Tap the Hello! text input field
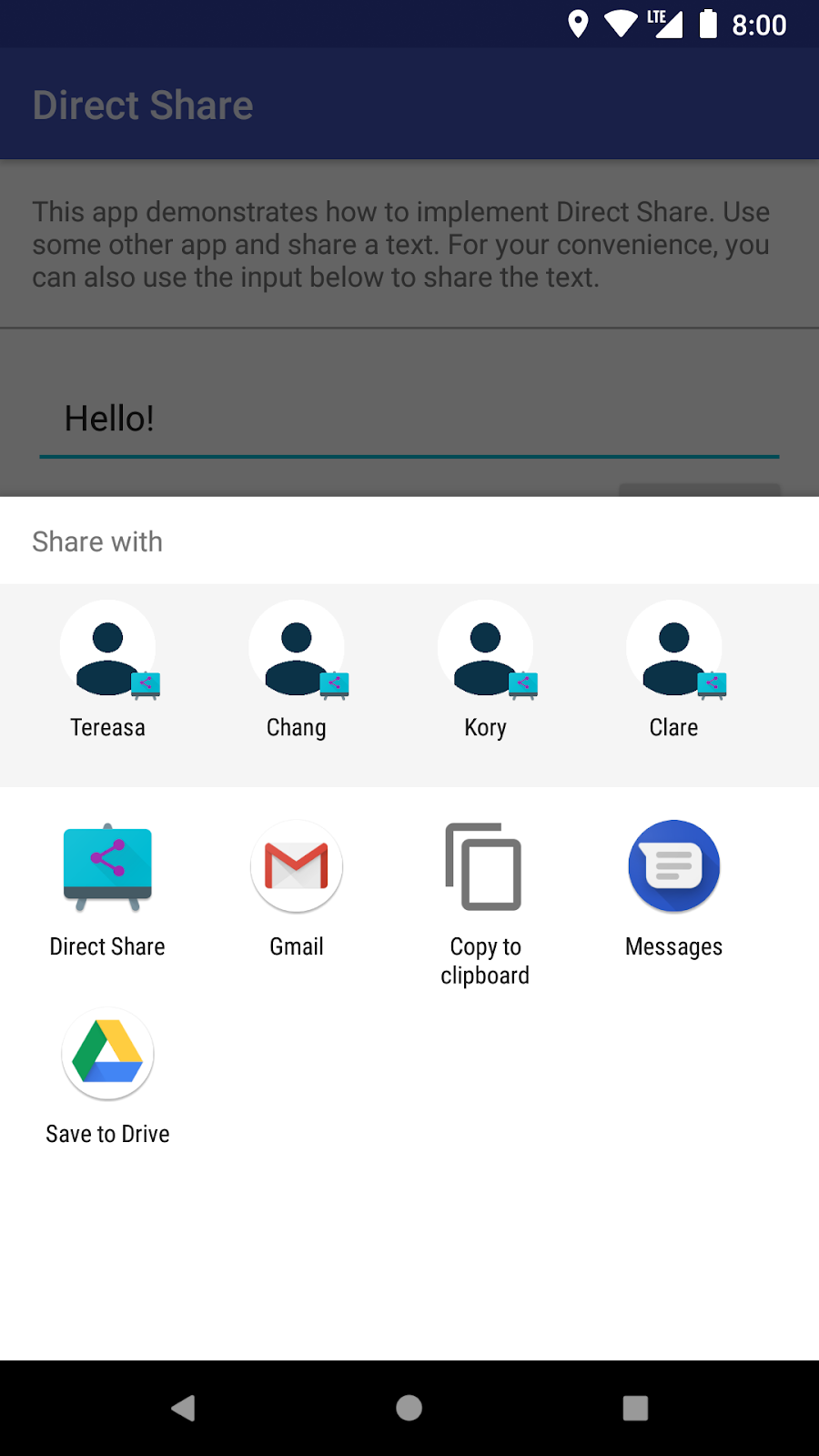 pos(409,420)
